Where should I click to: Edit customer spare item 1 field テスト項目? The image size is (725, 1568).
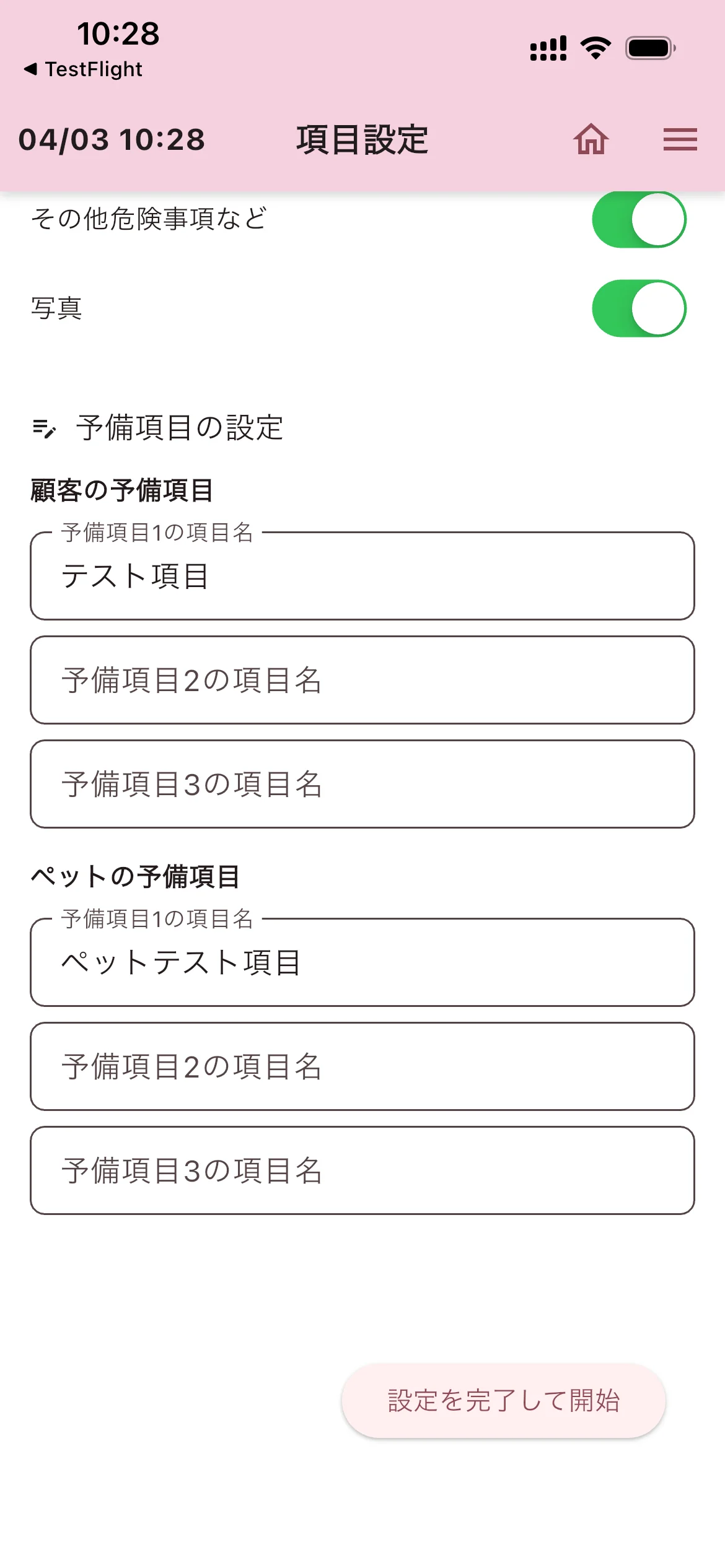click(x=362, y=576)
